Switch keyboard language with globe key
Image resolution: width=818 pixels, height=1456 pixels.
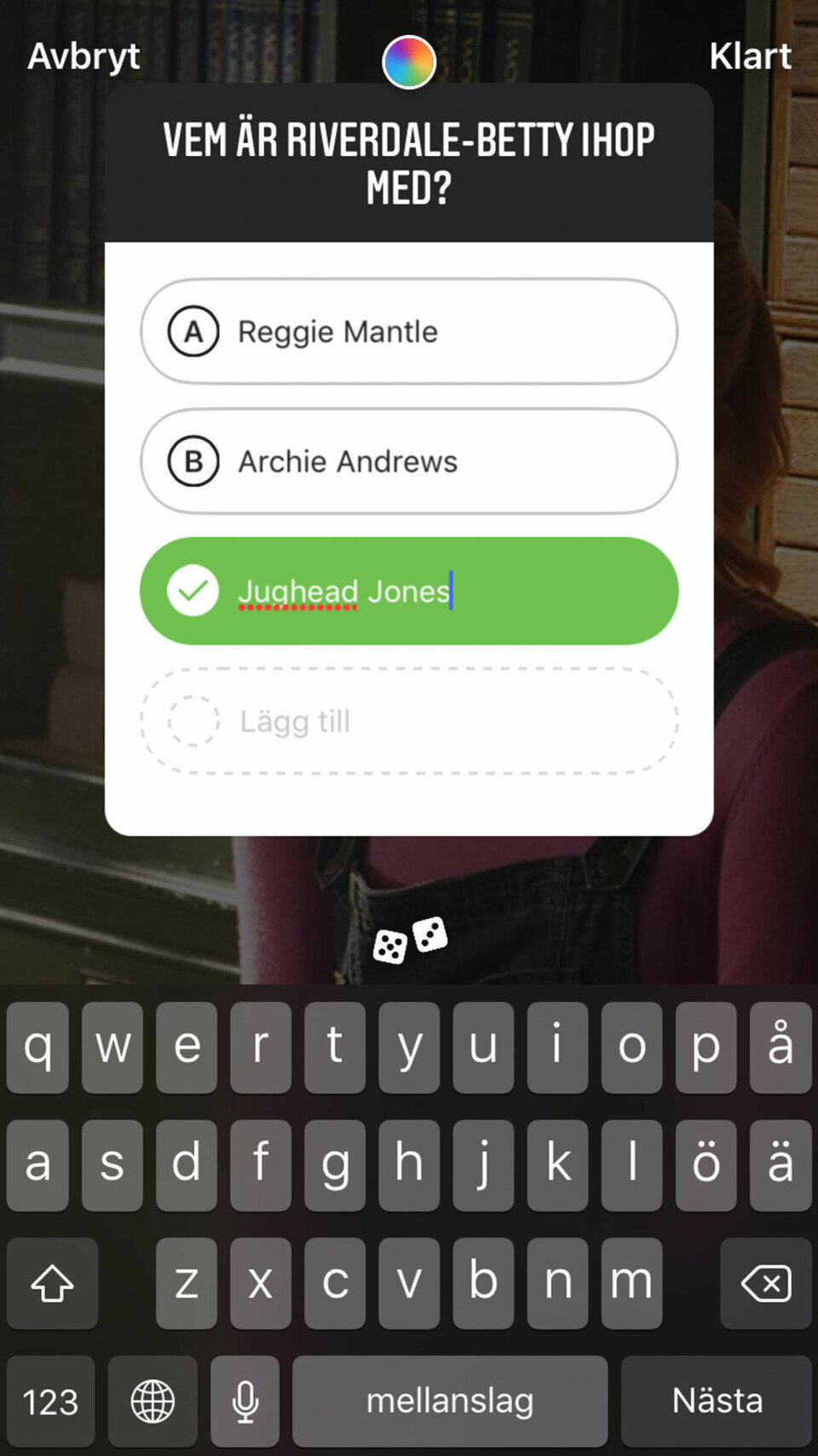[153, 1401]
